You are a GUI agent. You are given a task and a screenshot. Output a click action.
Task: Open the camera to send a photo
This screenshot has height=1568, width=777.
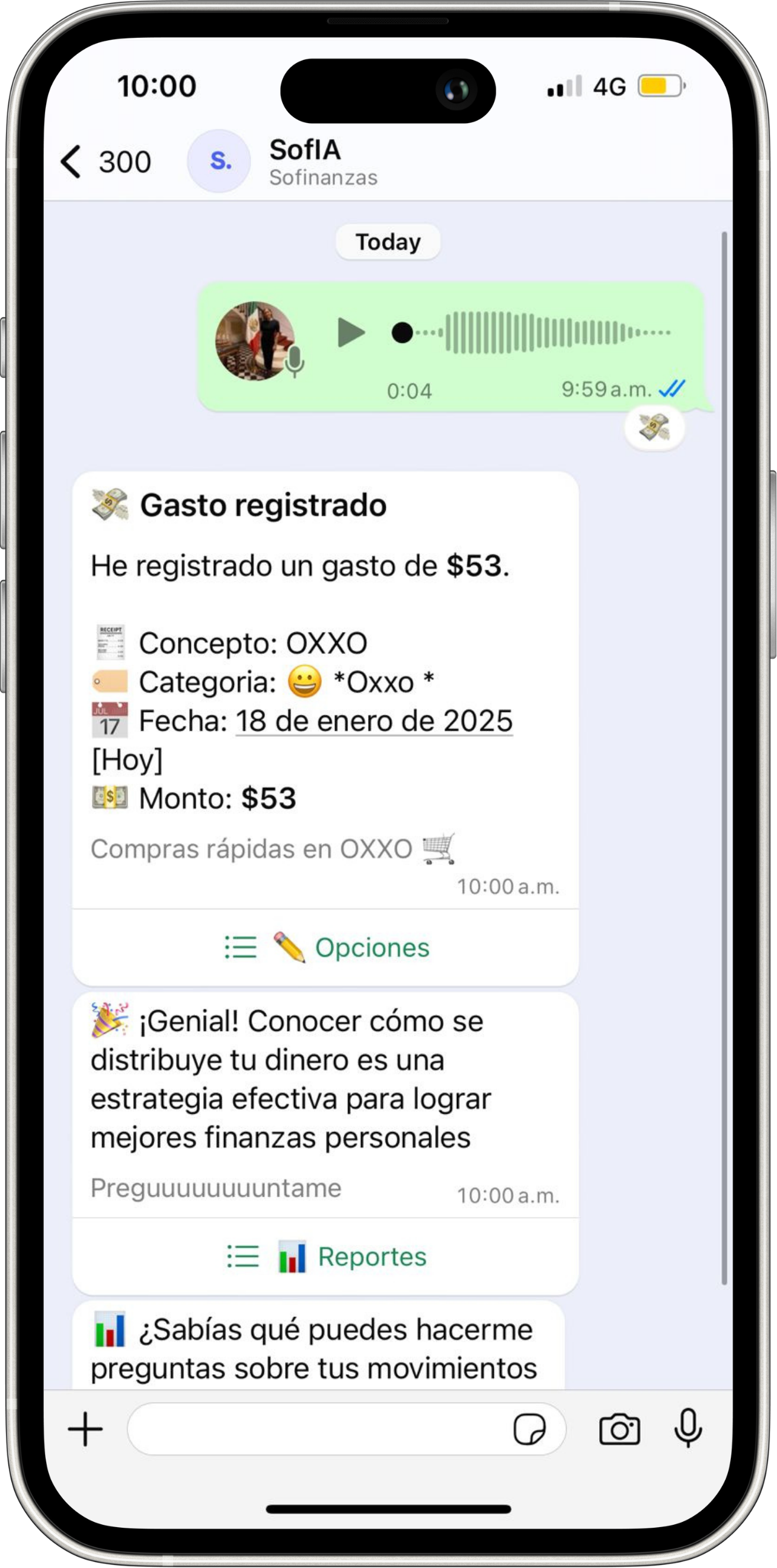tap(619, 1429)
